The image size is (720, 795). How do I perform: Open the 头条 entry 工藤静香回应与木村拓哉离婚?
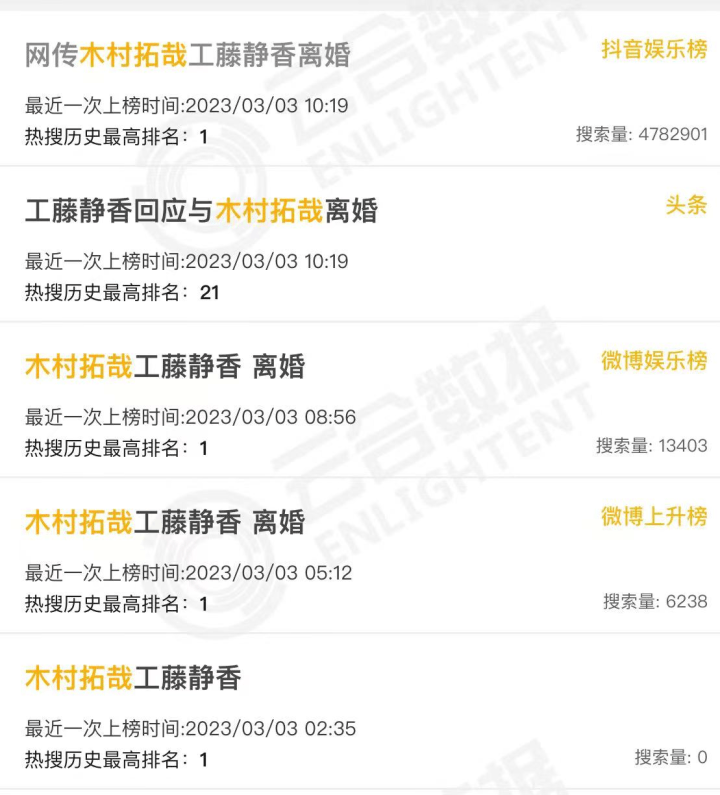[x=201, y=211]
